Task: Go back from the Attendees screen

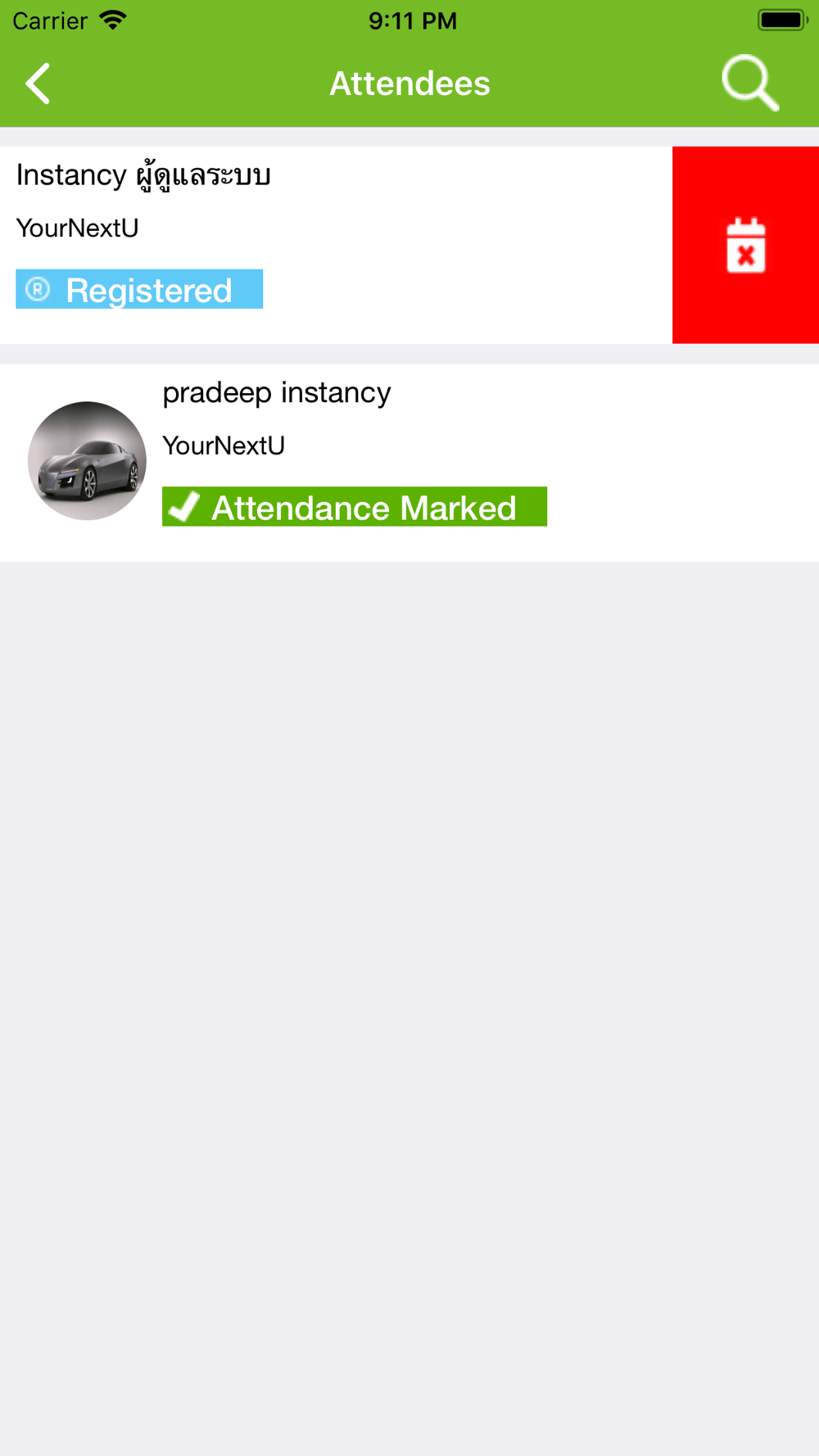Action: coord(38,84)
